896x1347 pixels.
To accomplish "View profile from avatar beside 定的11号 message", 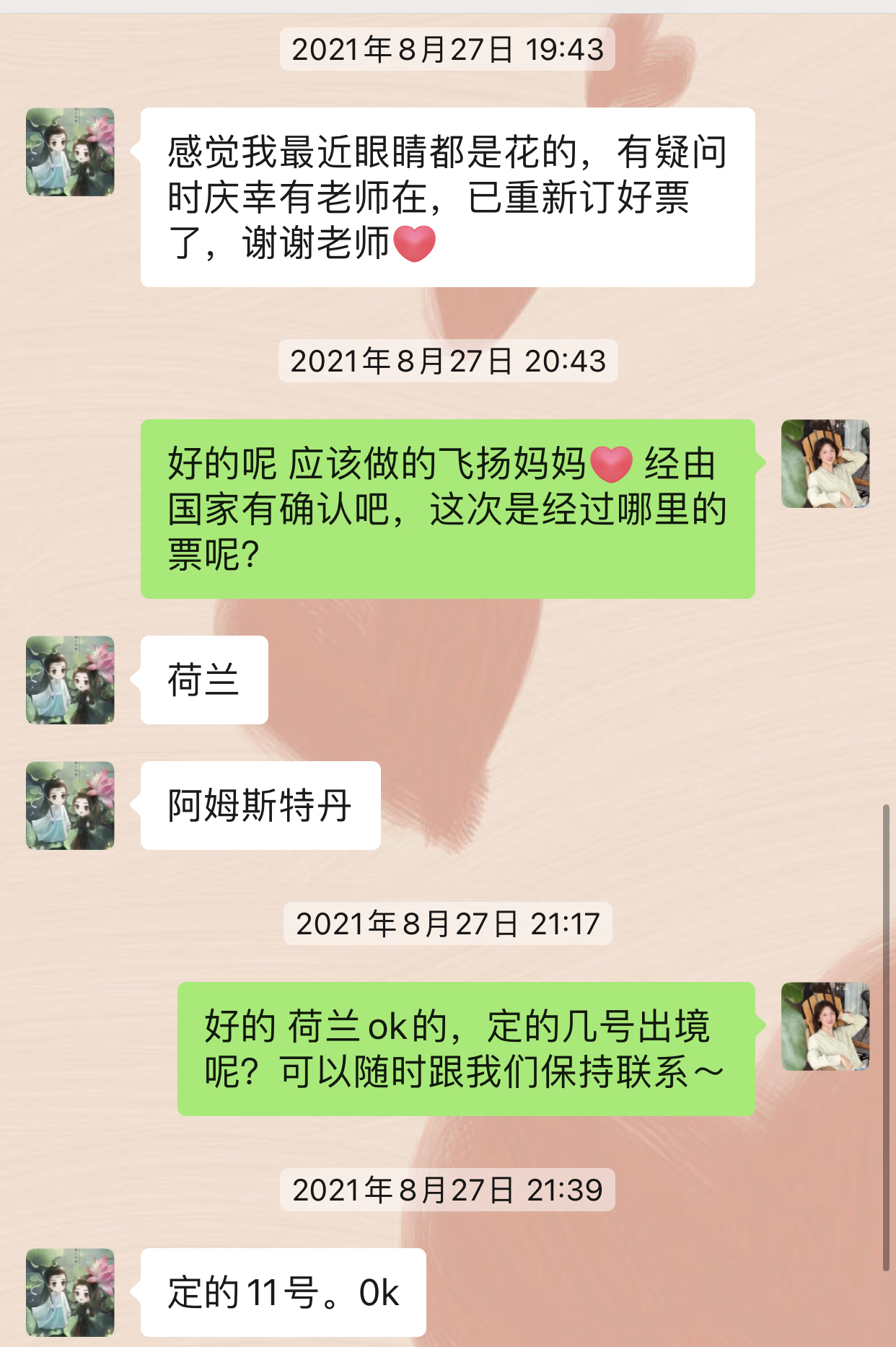I will click(70, 1292).
